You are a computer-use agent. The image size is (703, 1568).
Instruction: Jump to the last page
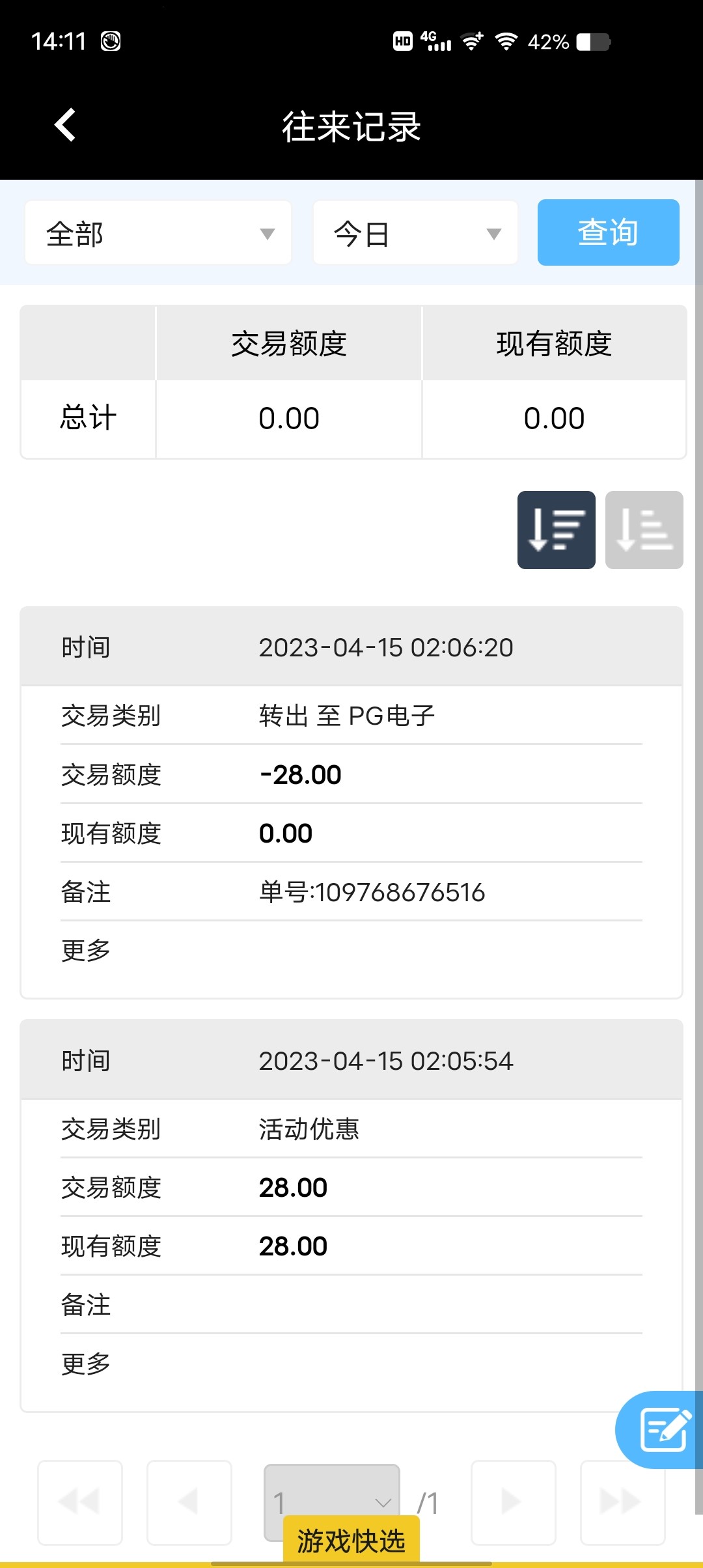click(x=622, y=1502)
